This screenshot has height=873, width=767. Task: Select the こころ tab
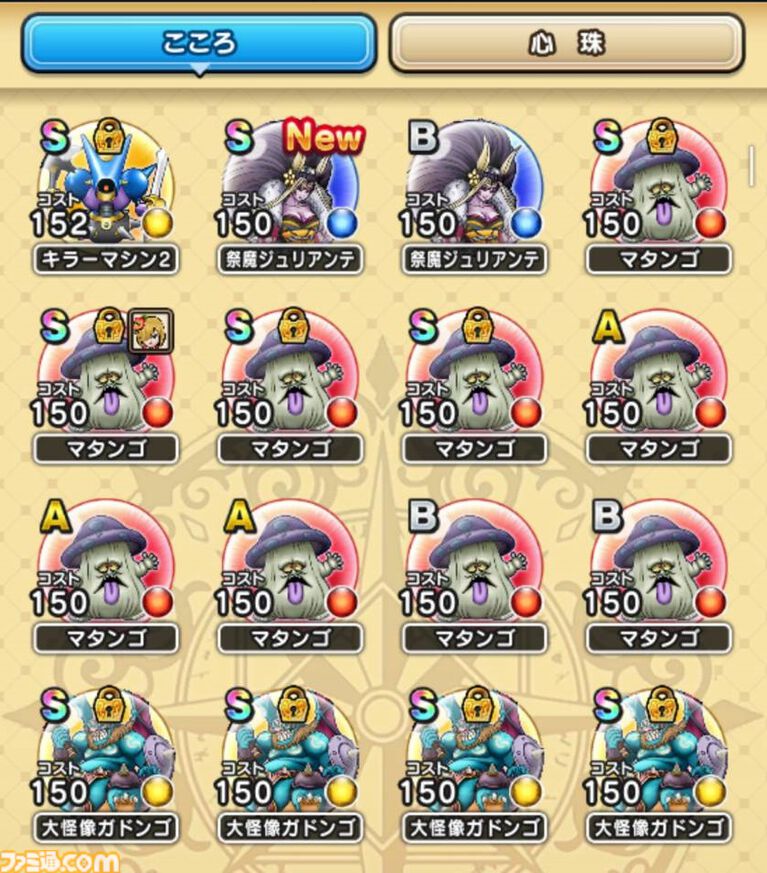199,44
